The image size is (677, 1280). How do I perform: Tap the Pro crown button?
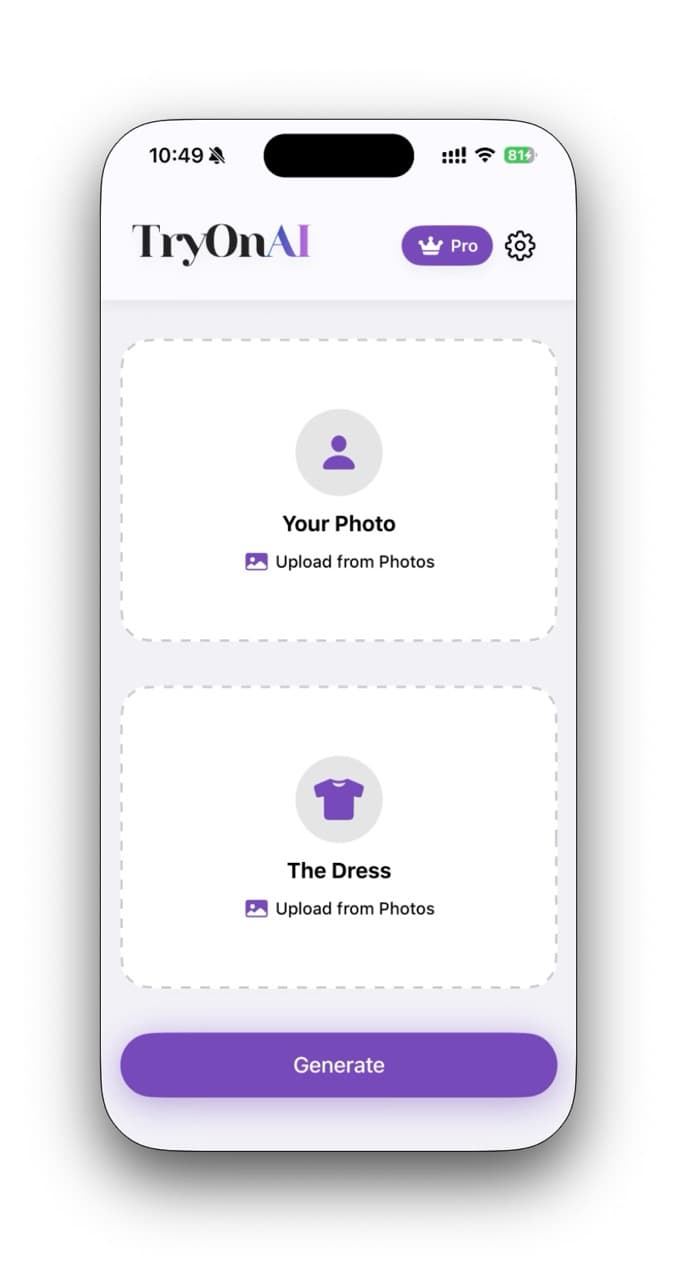(x=447, y=246)
